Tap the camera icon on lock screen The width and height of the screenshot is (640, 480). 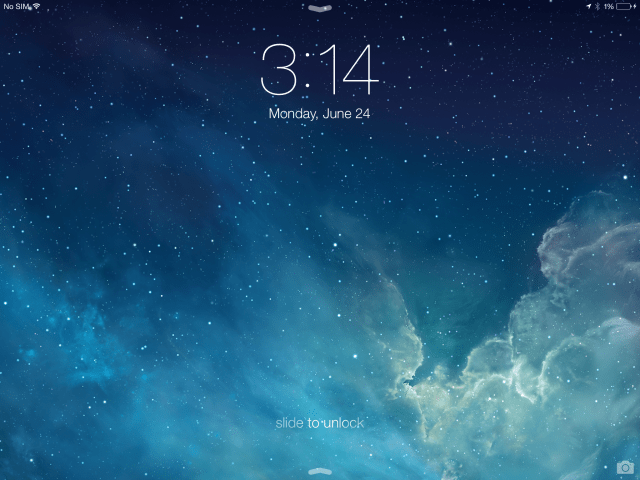pos(625,468)
